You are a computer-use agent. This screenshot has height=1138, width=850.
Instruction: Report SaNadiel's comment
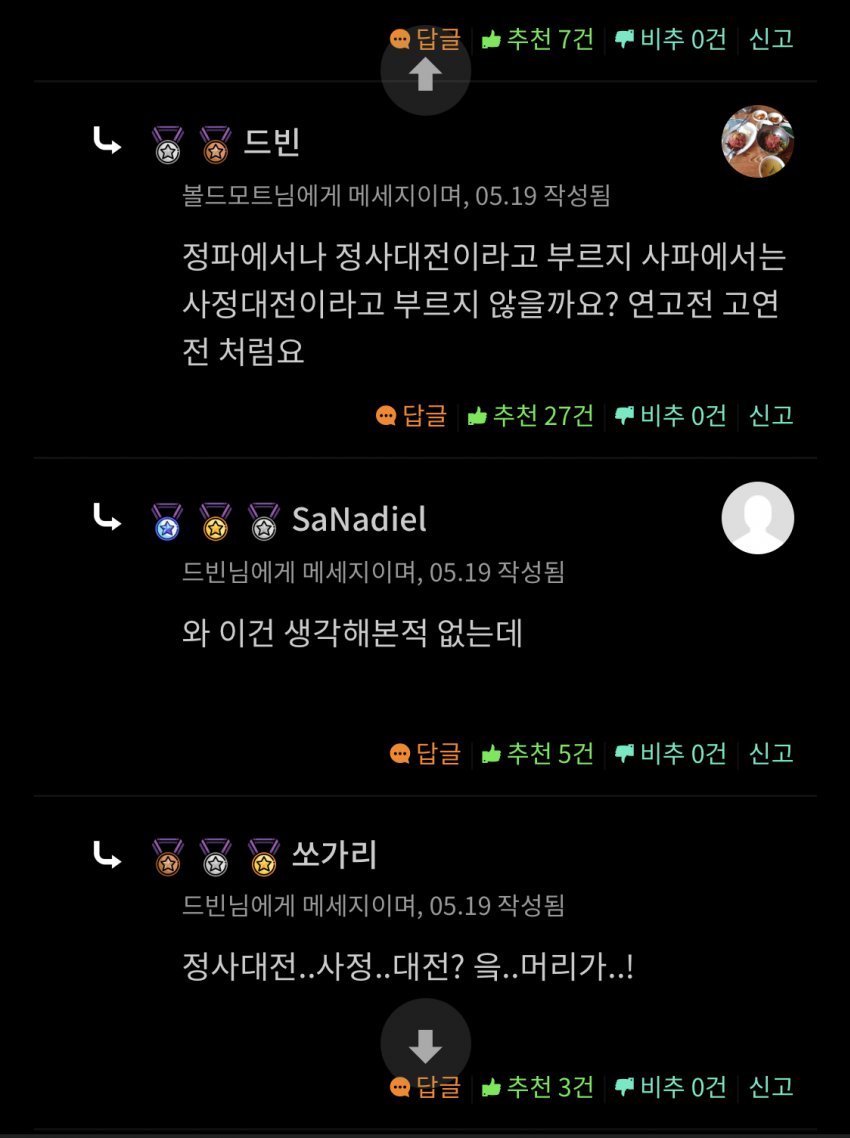(x=771, y=753)
